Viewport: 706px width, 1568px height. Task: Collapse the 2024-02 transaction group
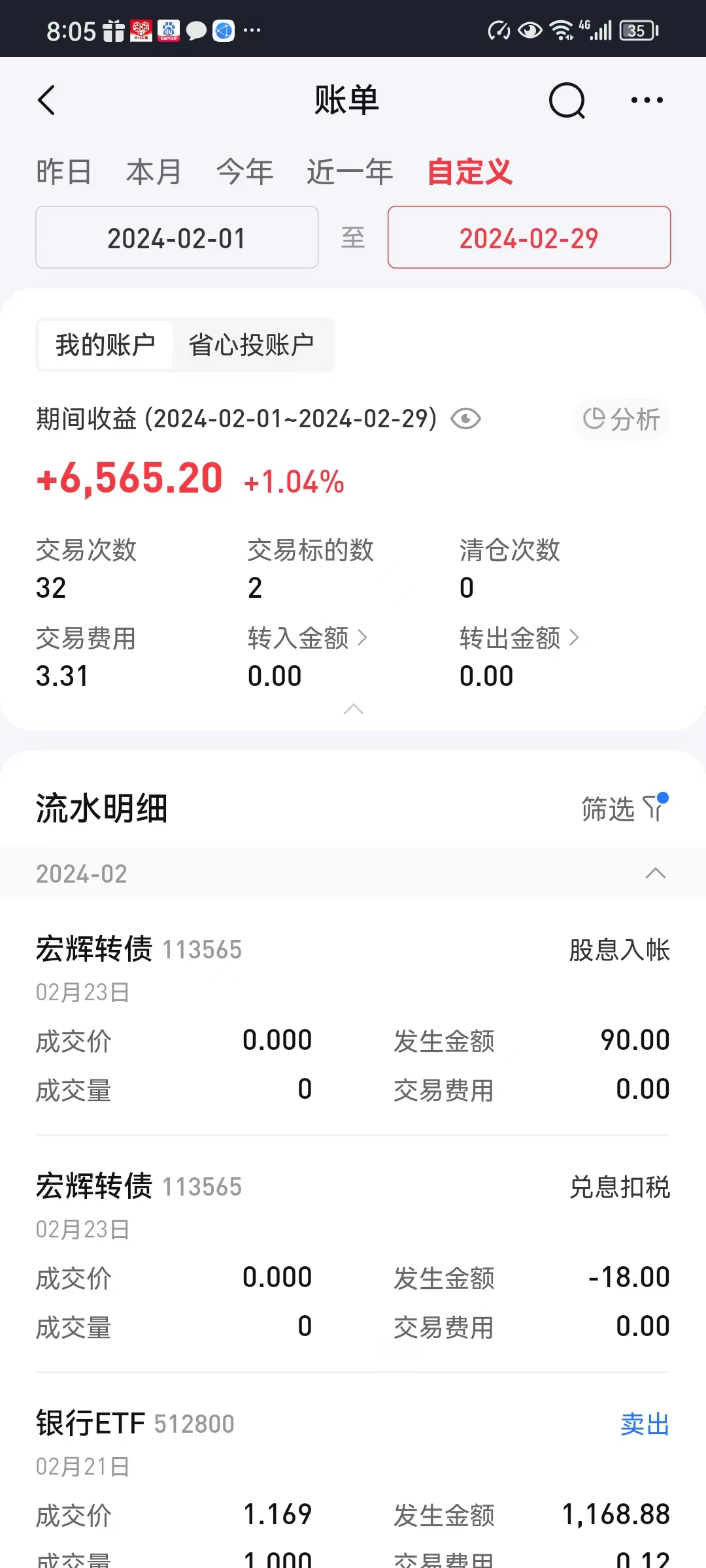655,874
